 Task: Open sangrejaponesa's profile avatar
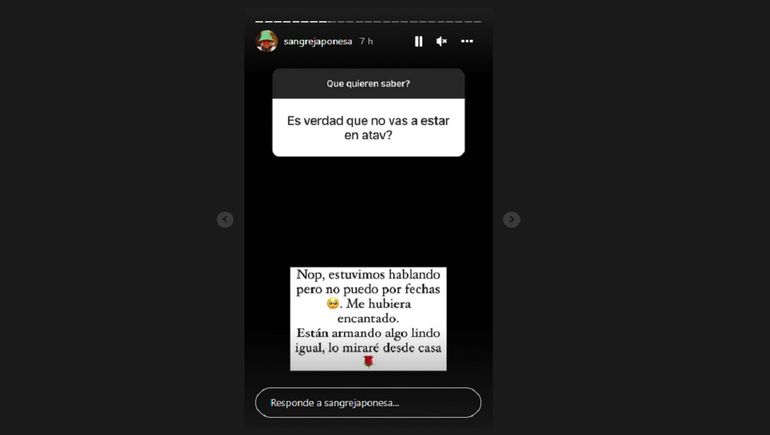tap(267, 41)
